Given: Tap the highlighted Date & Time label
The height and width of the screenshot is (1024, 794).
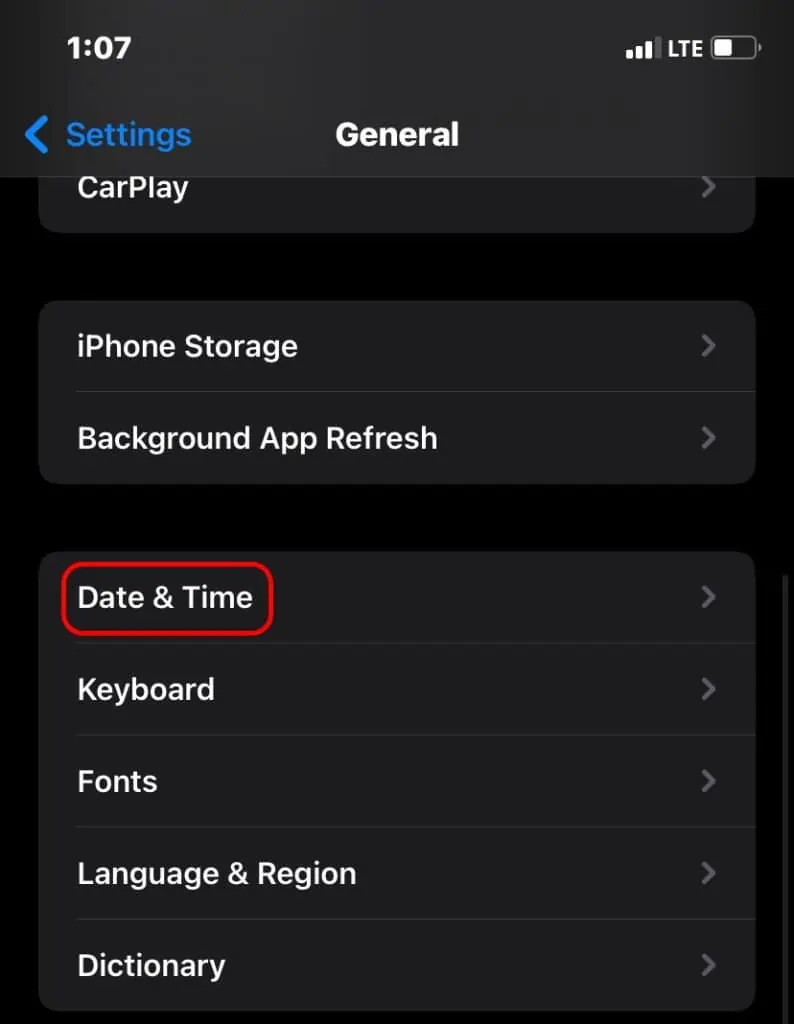Looking at the screenshot, I should pyautogui.click(x=165, y=597).
